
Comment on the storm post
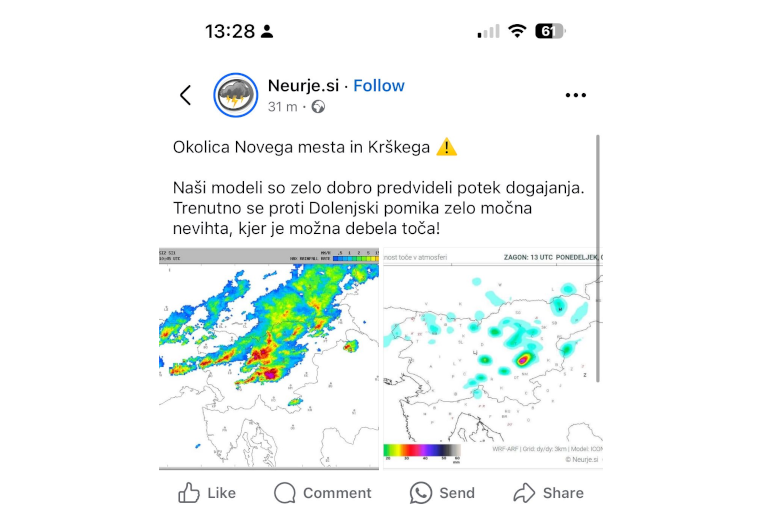322,493
